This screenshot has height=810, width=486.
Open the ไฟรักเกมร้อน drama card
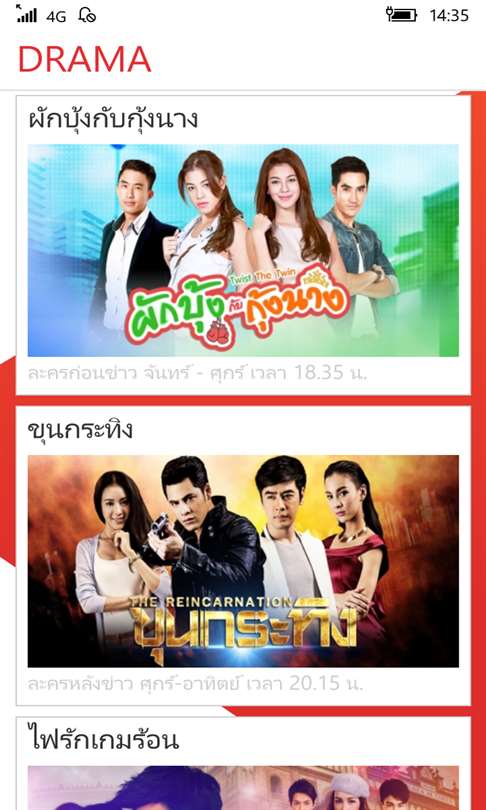coord(243,764)
